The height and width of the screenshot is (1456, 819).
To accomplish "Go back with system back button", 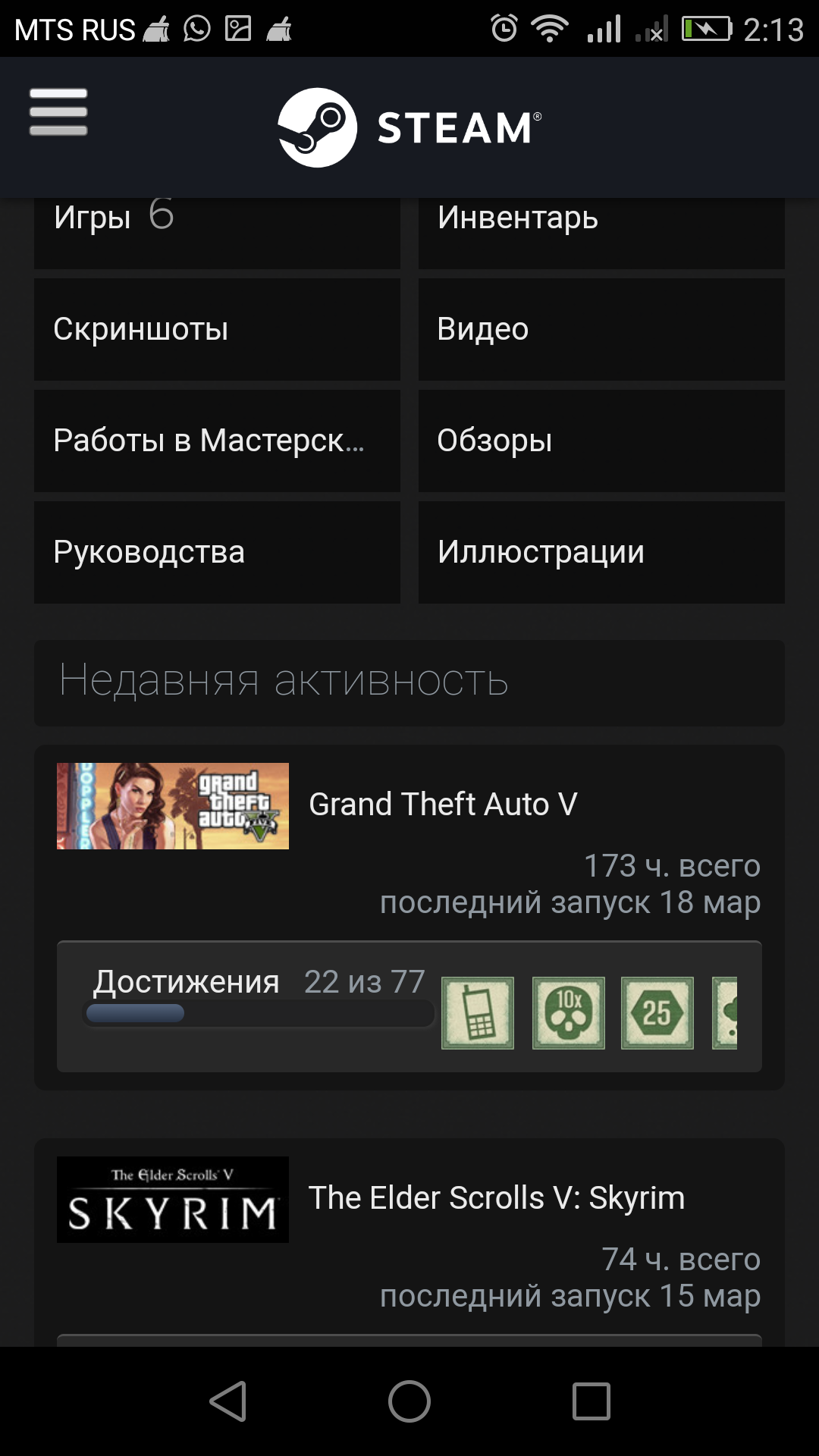I will tap(227, 1401).
